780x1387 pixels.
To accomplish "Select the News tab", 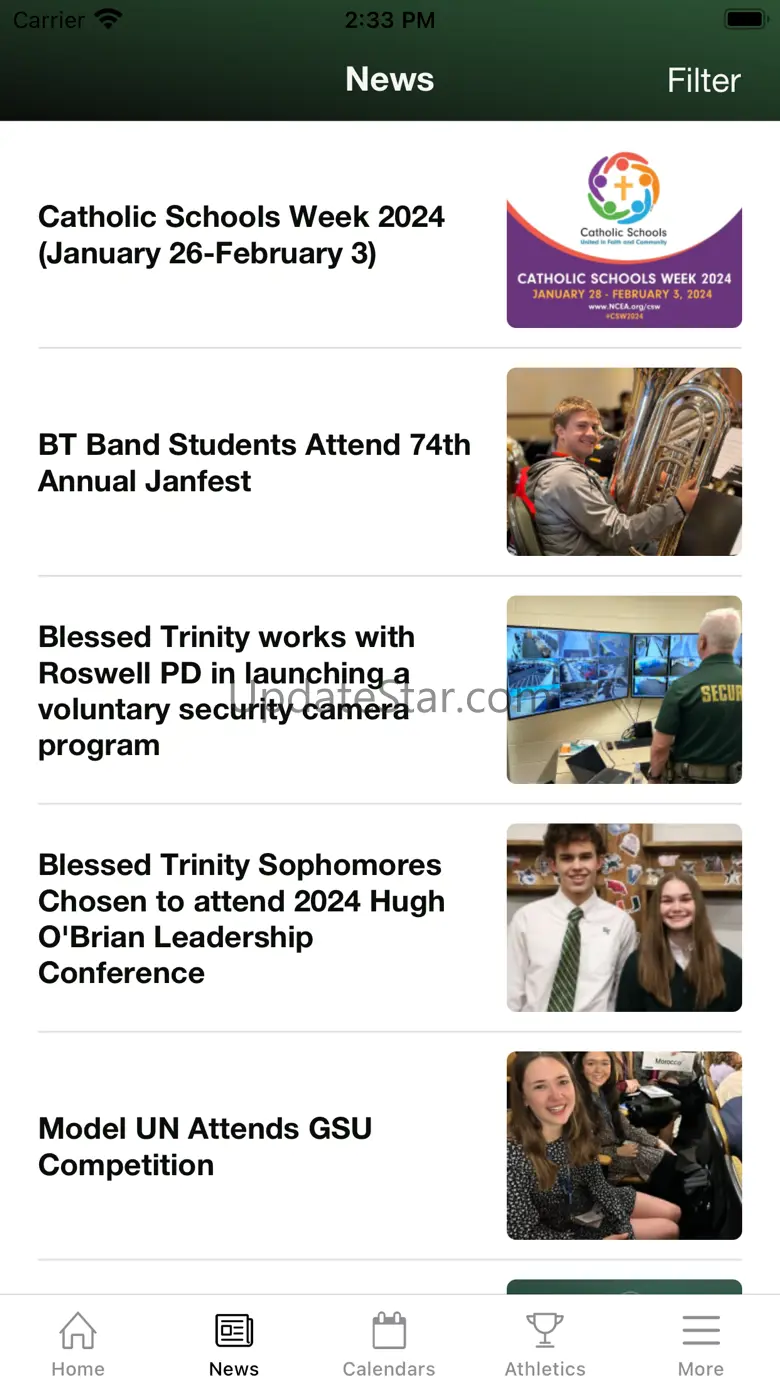I will coord(234,1345).
